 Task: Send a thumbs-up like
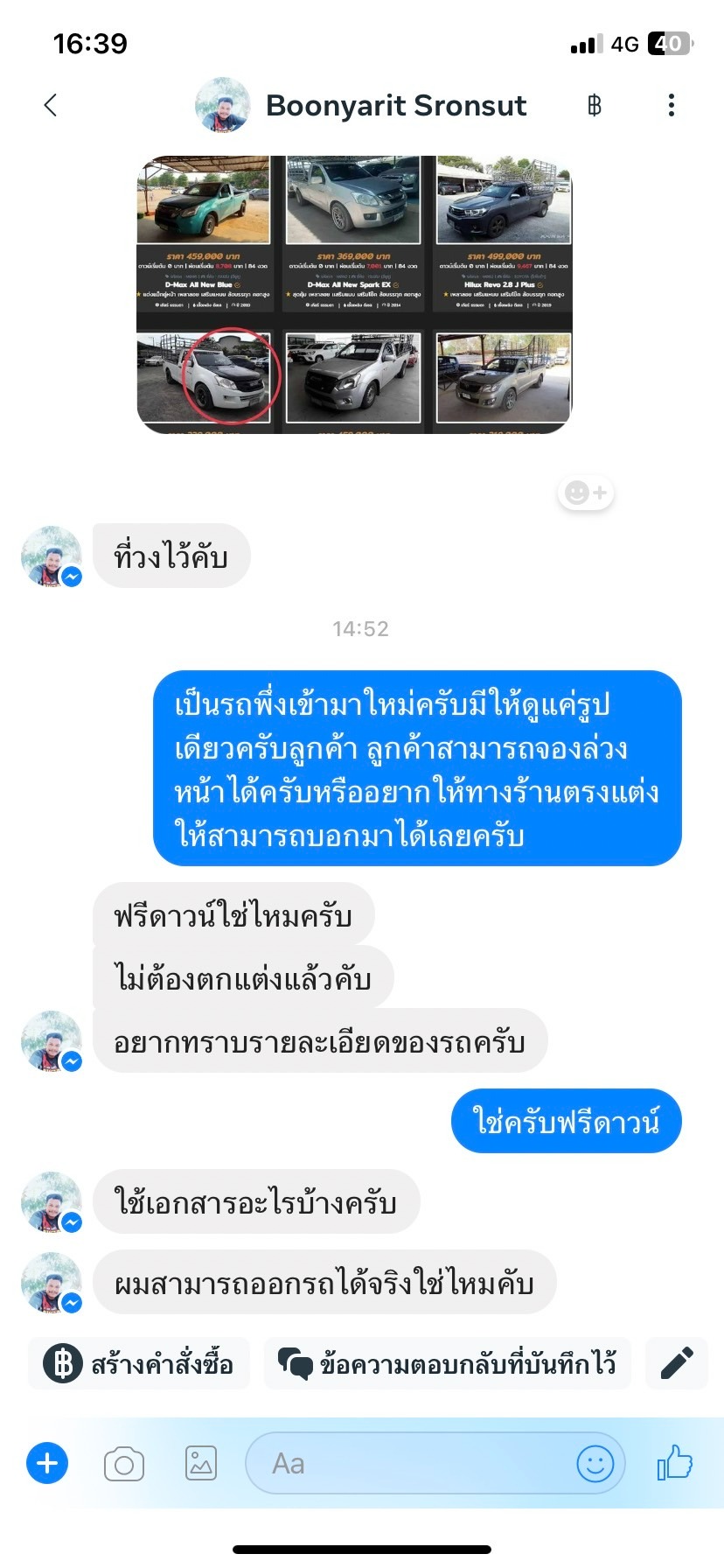click(675, 1463)
